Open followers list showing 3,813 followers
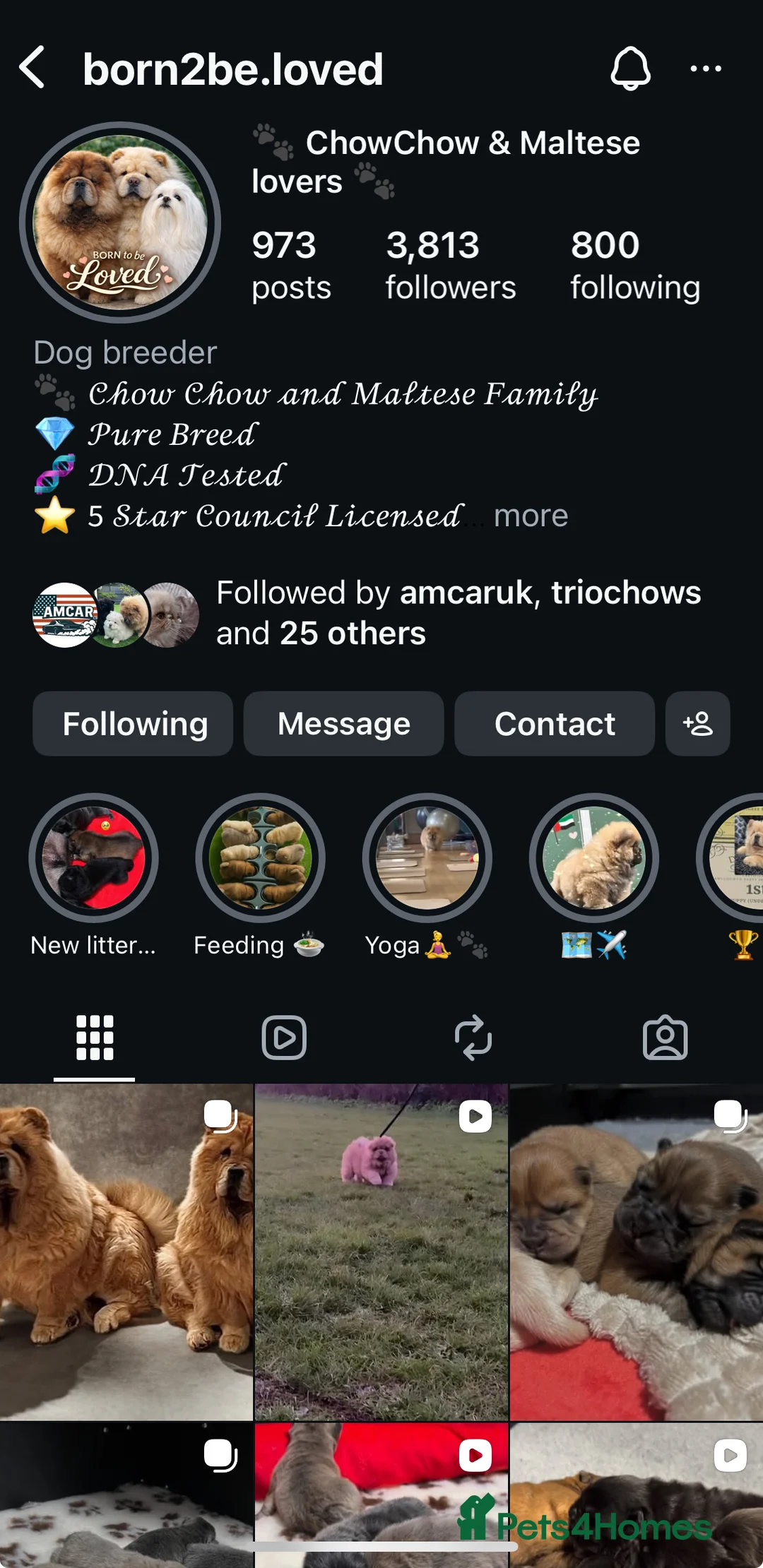Image resolution: width=763 pixels, height=1568 pixels. [450, 265]
